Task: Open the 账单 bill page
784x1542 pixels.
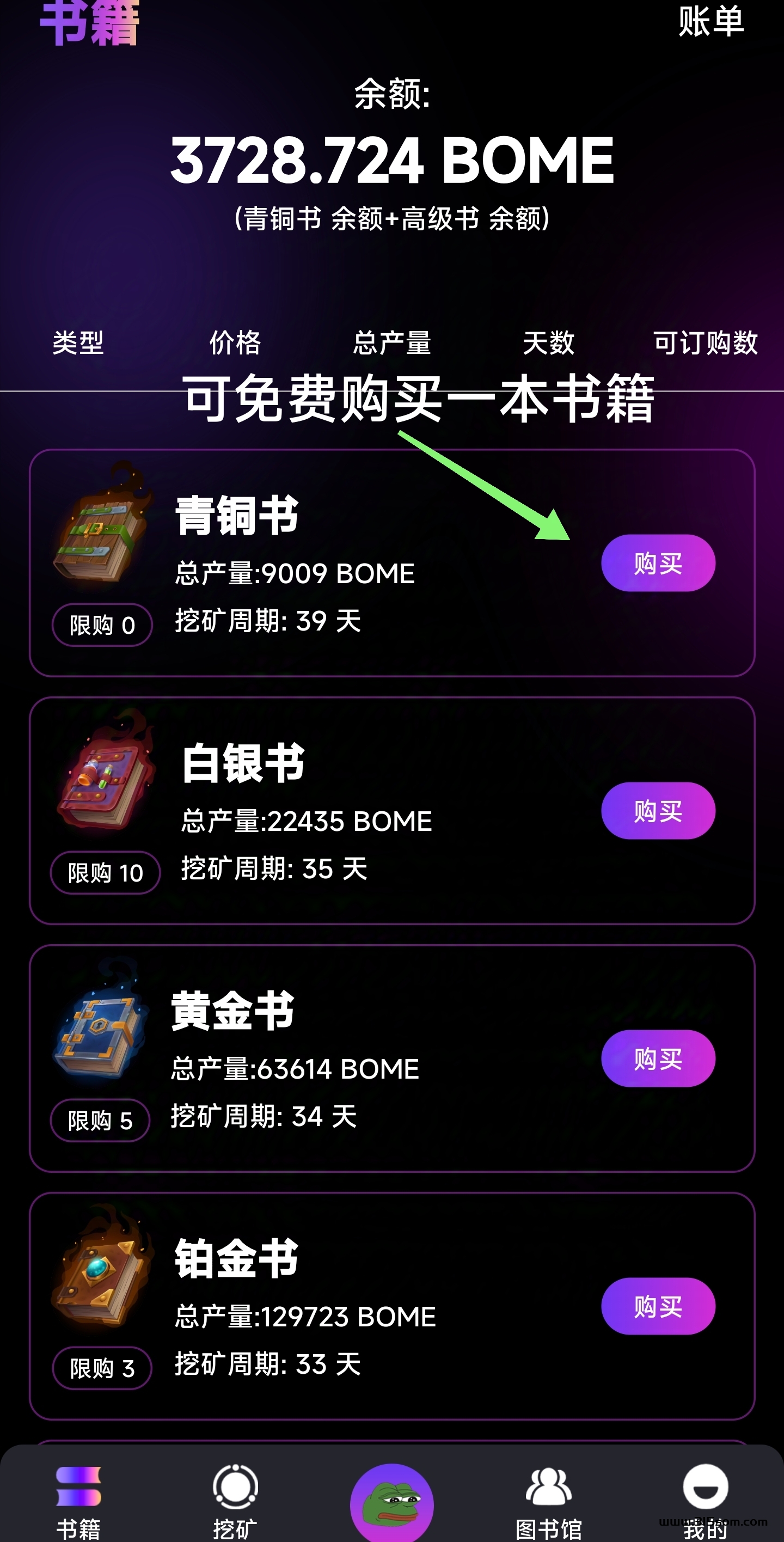Action: (x=710, y=22)
